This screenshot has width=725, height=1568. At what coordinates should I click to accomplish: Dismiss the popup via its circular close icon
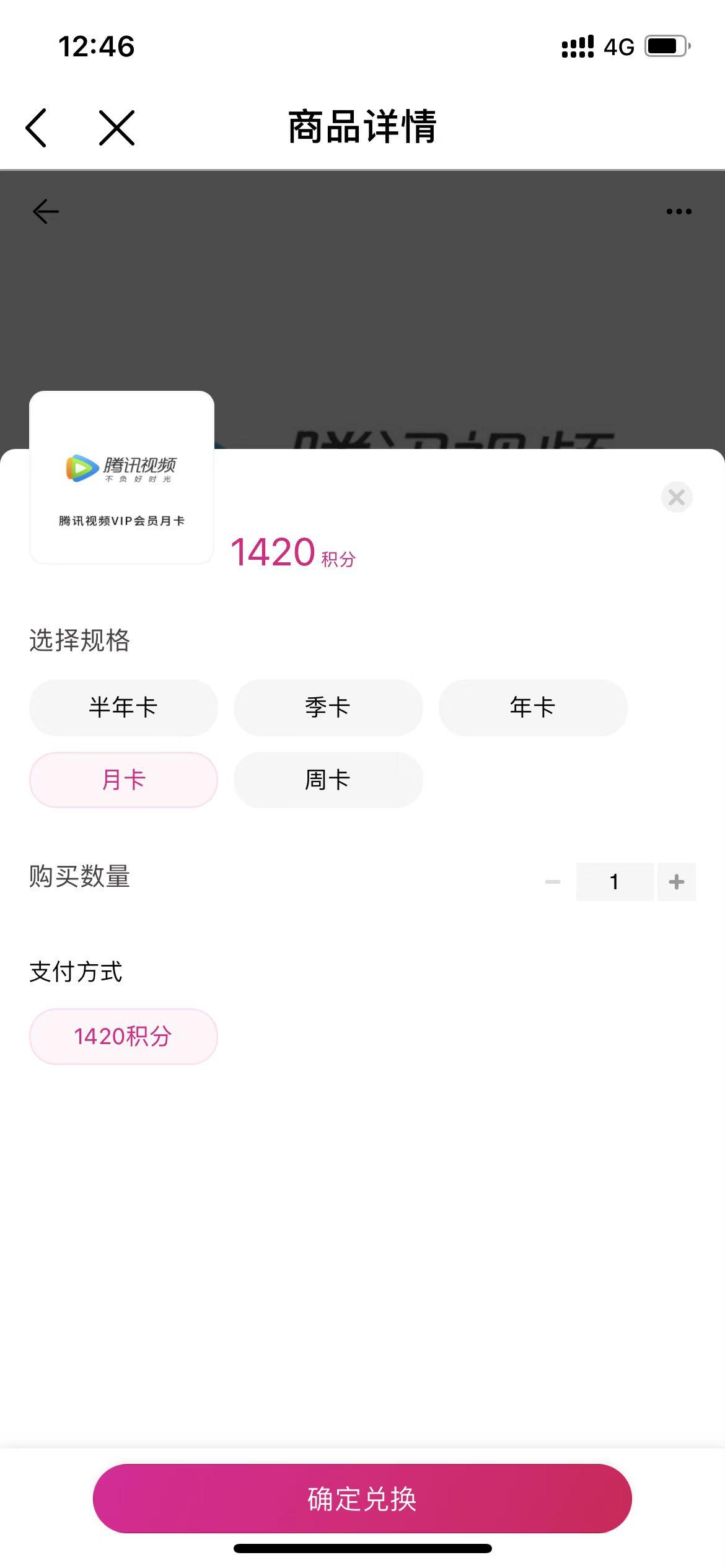pos(676,497)
